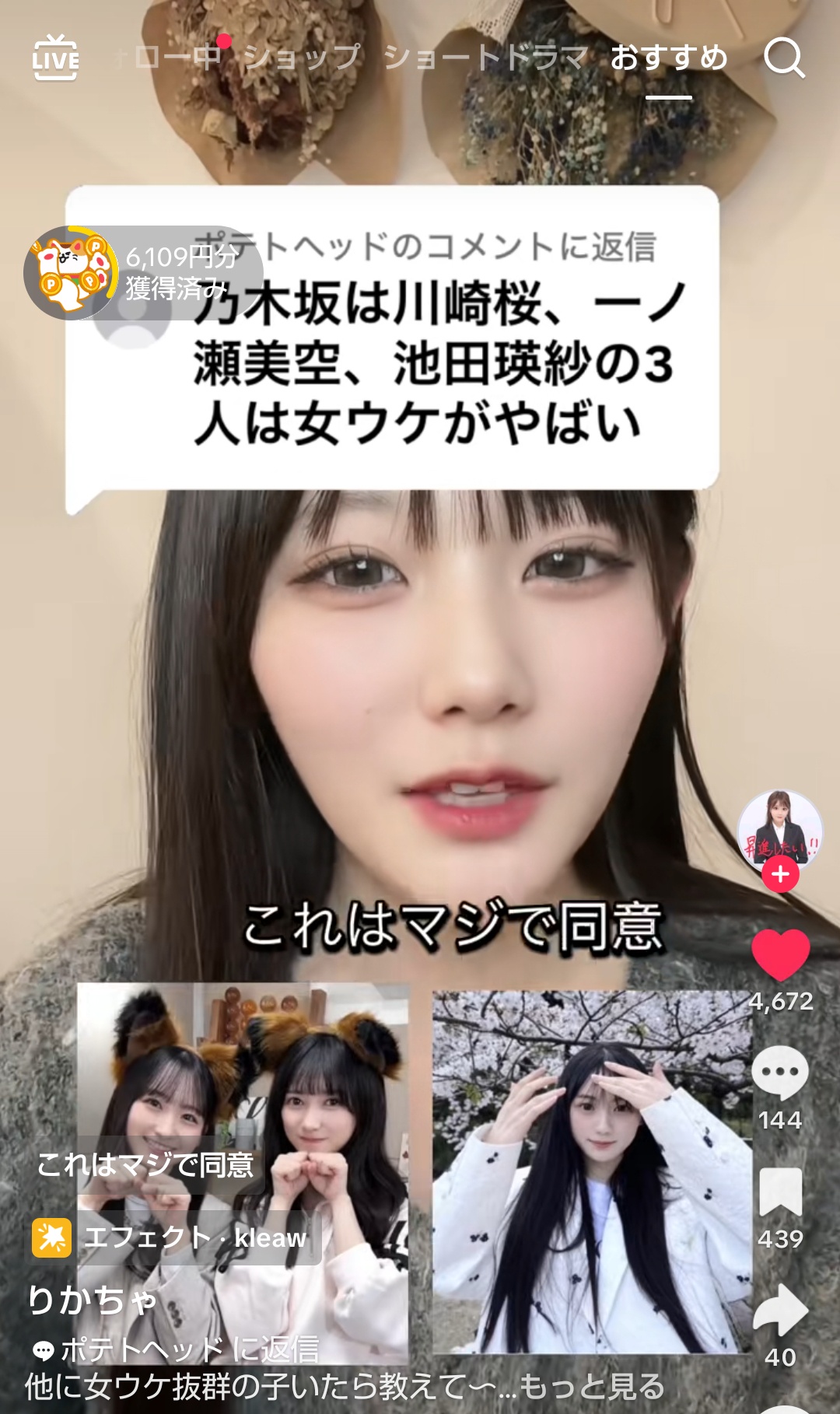The image size is (840, 1414).
Task: Expand caption with もっと見る
Action: (591, 1386)
